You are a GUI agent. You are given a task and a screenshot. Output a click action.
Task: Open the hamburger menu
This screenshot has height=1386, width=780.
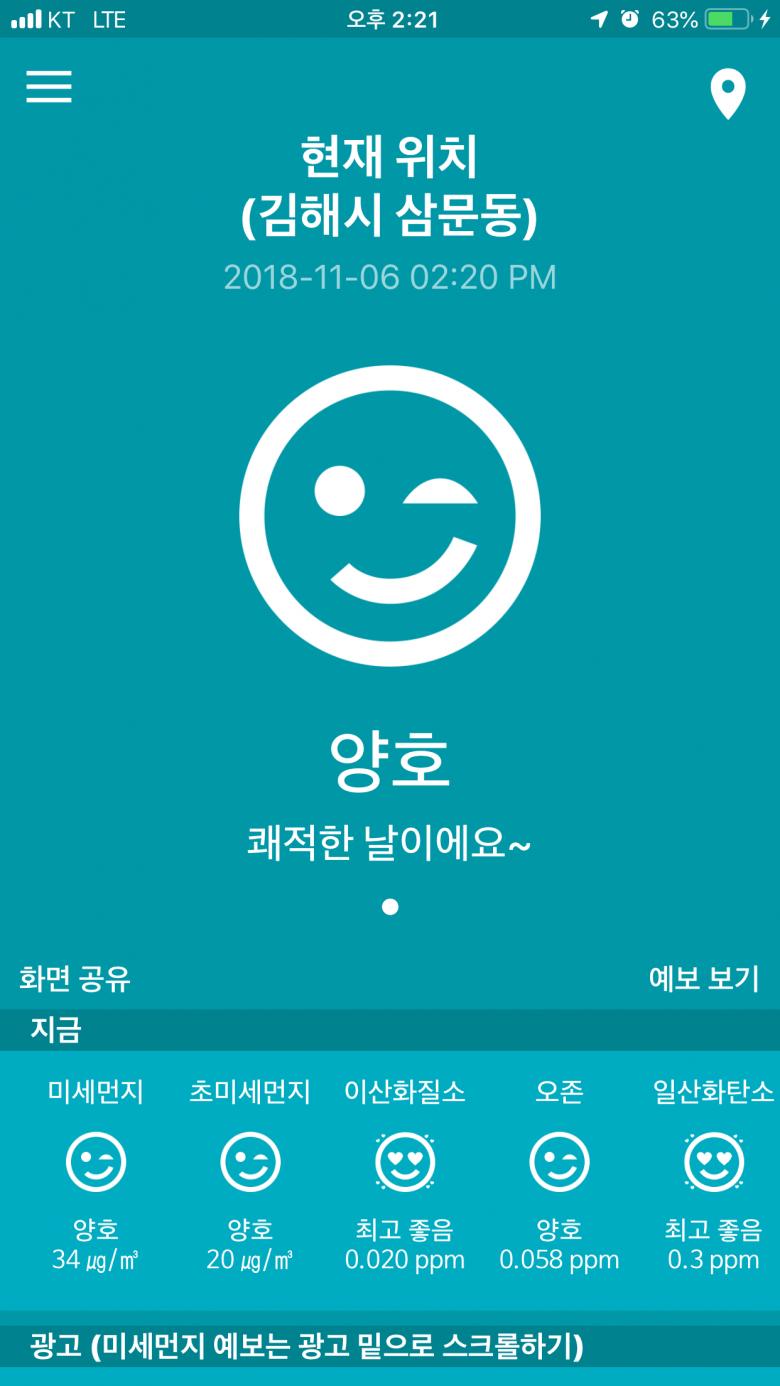coord(48,86)
